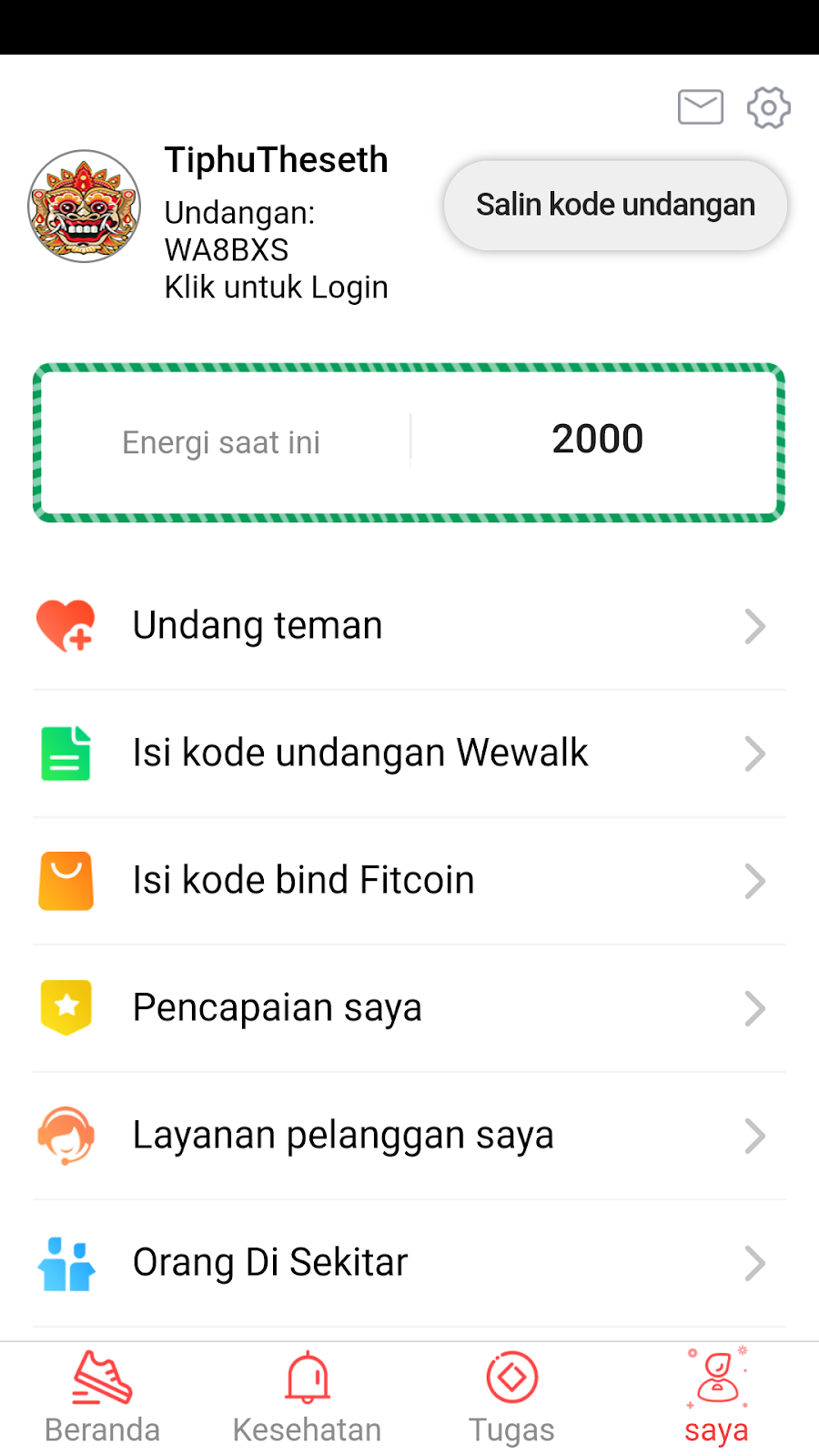Tap Klik untuk Login
819x1456 pixels.
pyautogui.click(x=276, y=288)
